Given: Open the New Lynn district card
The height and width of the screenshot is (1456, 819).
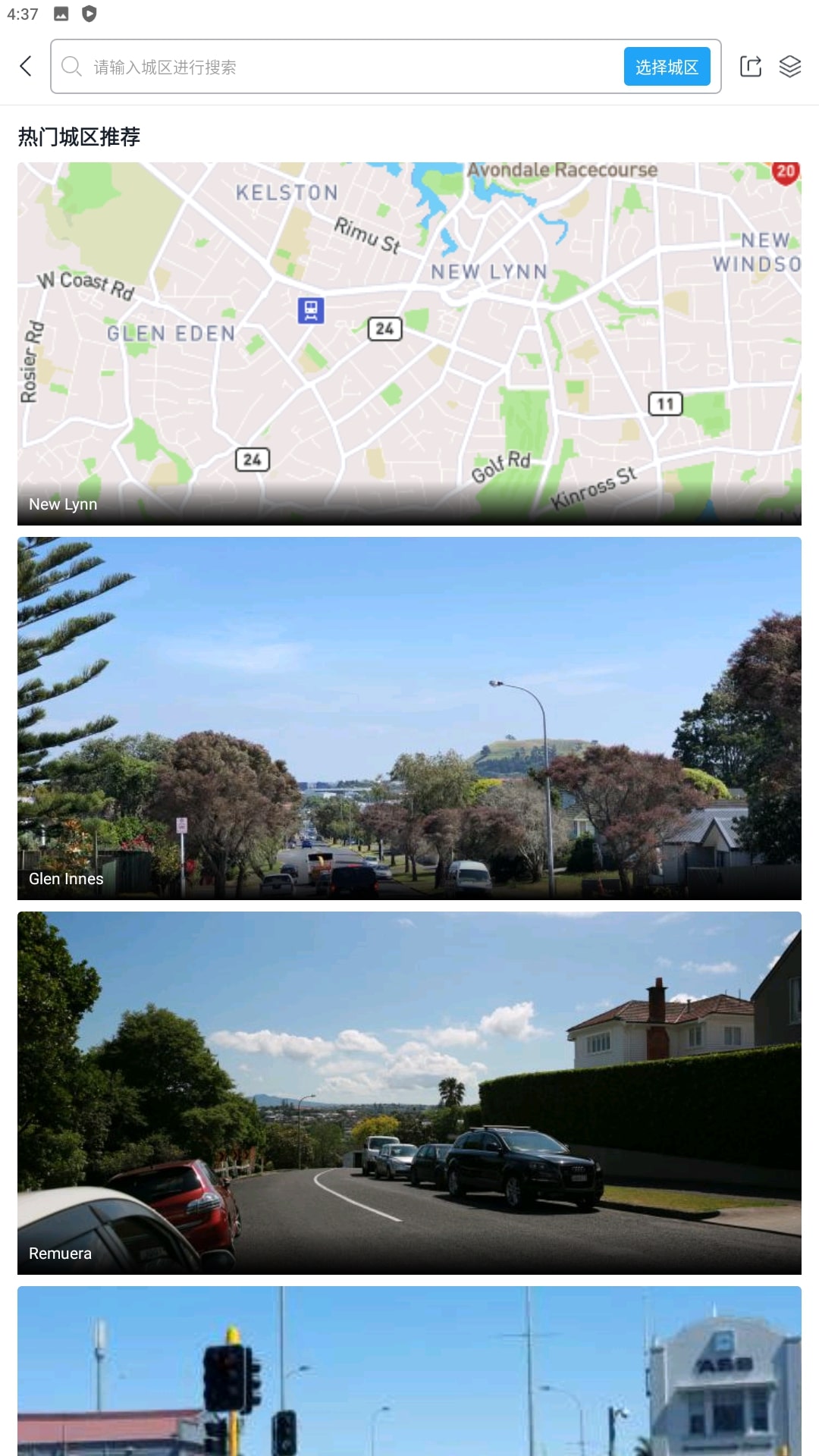Looking at the screenshot, I should click(409, 344).
